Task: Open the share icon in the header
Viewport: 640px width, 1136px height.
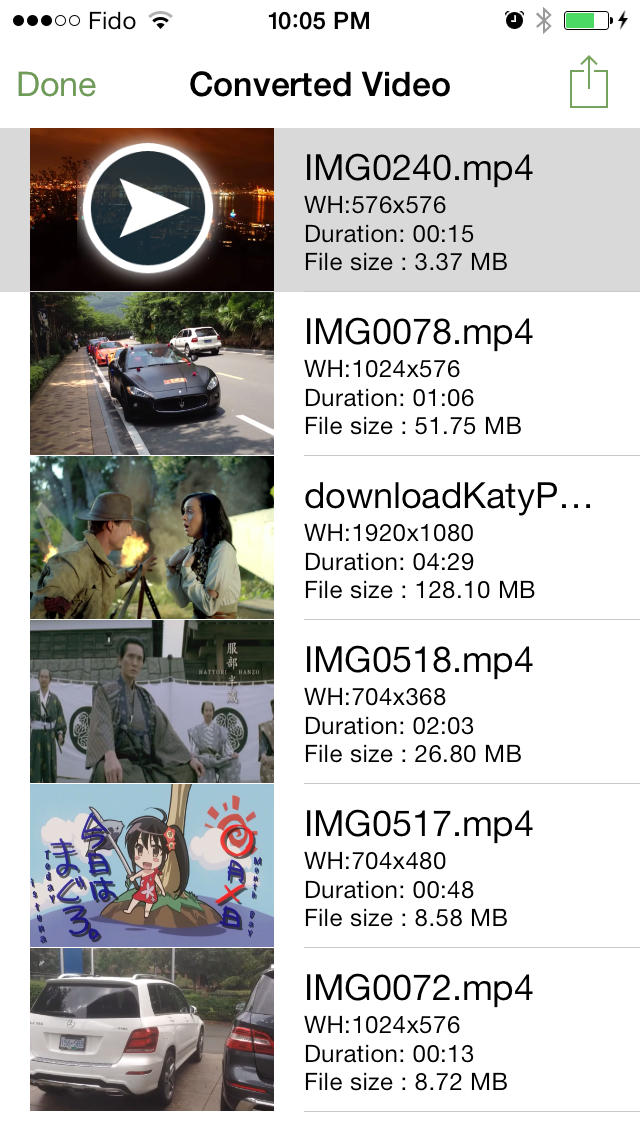Action: (589, 82)
